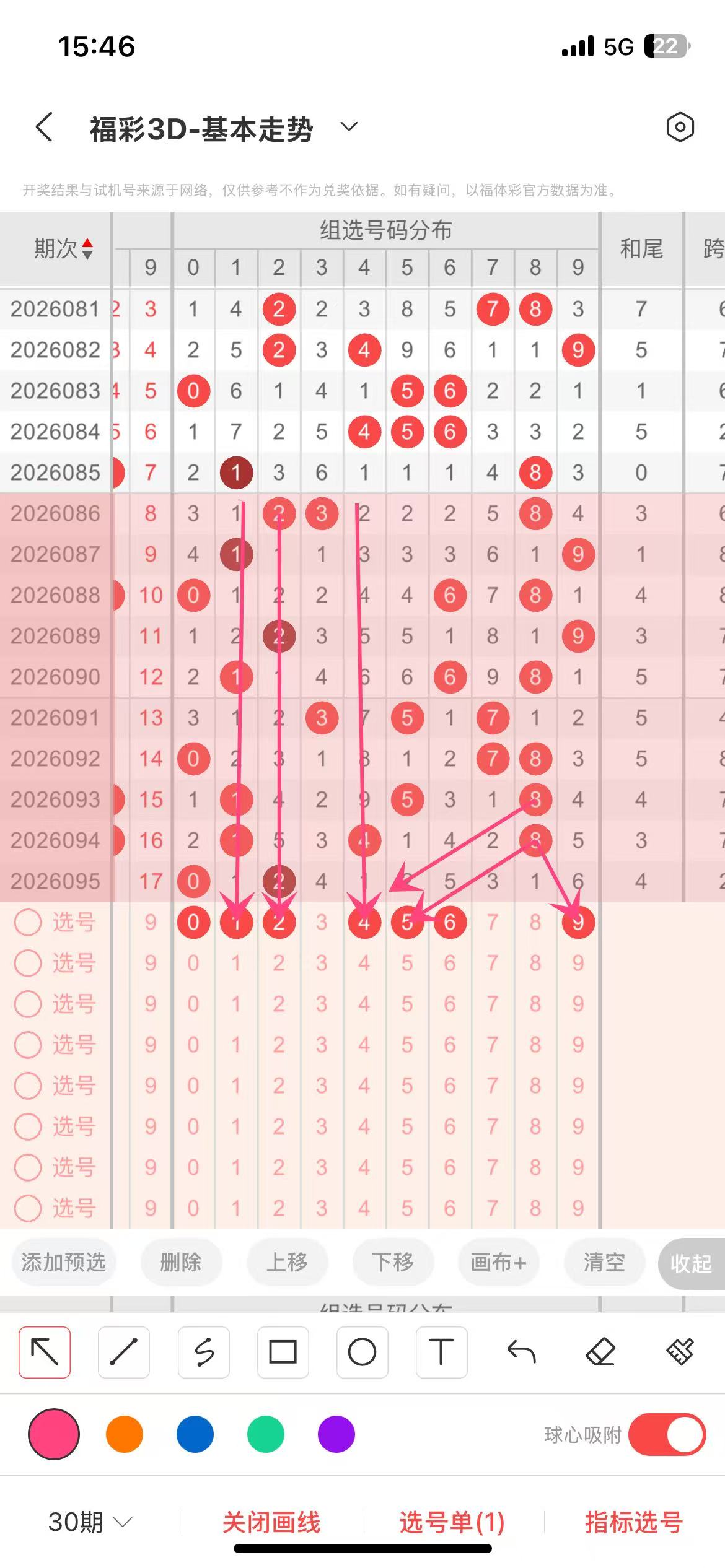Viewport: 725px width, 1568px height.
Task: Tap the 画布+ button
Action: tap(499, 1262)
